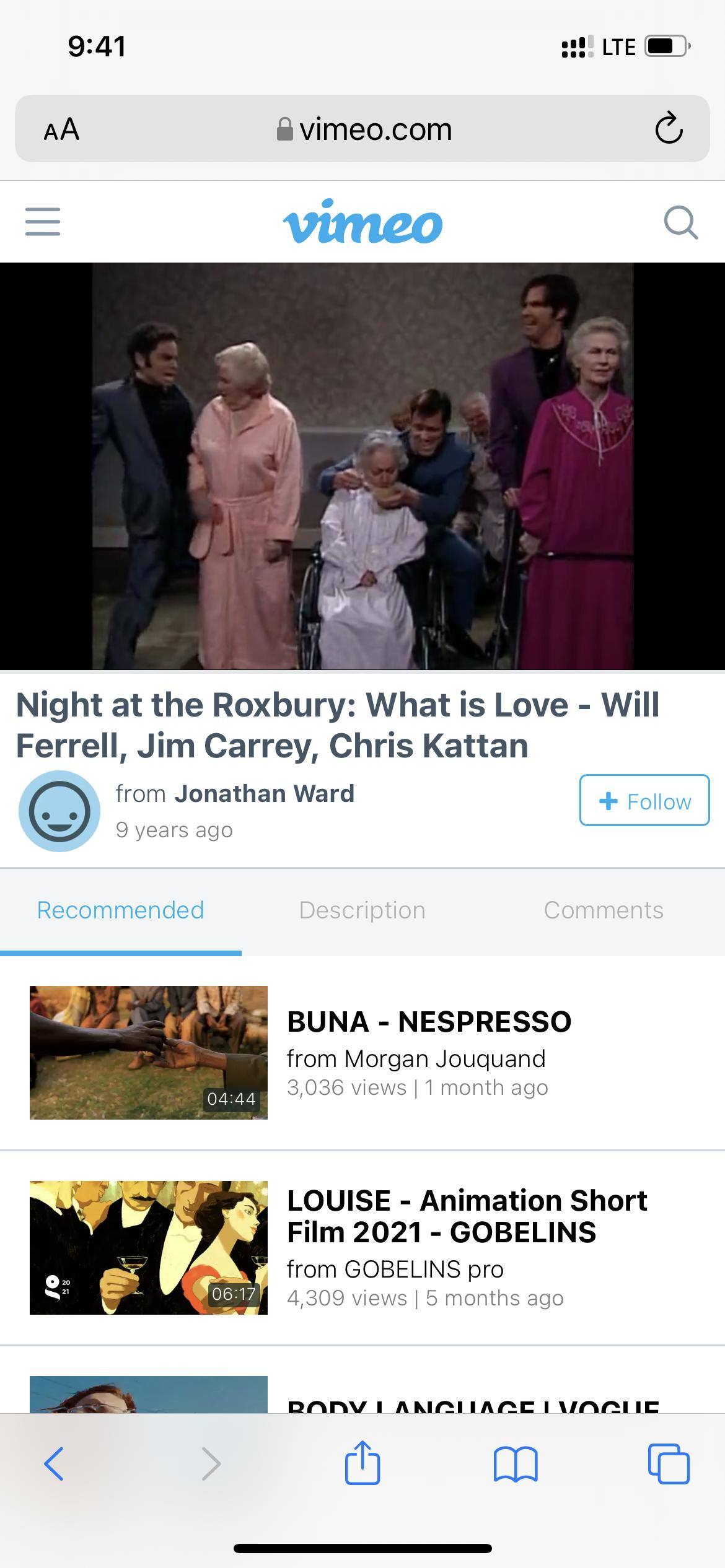Image resolution: width=725 pixels, height=1568 pixels.
Task: Share this page
Action: [362, 1462]
